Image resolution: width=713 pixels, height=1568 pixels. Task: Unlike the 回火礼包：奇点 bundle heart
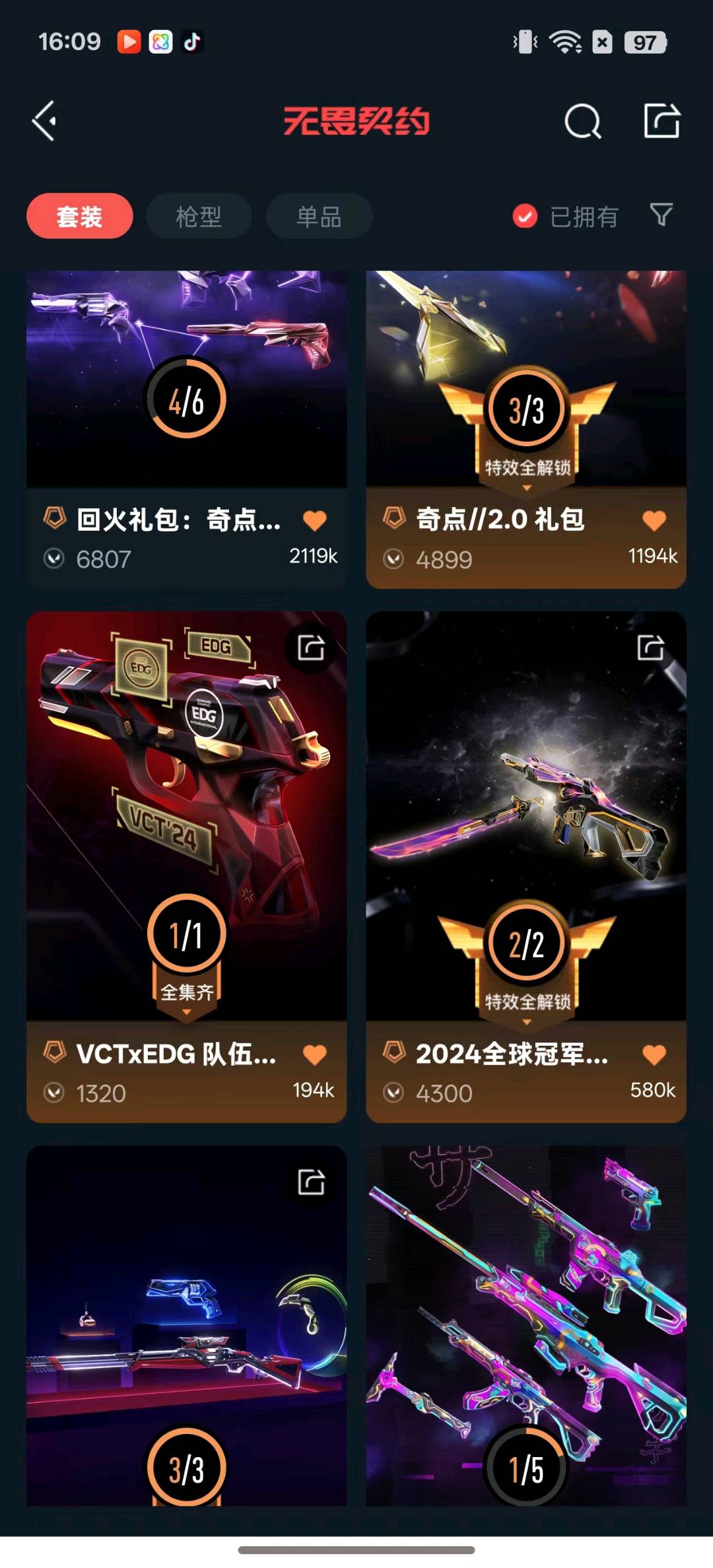(x=315, y=521)
